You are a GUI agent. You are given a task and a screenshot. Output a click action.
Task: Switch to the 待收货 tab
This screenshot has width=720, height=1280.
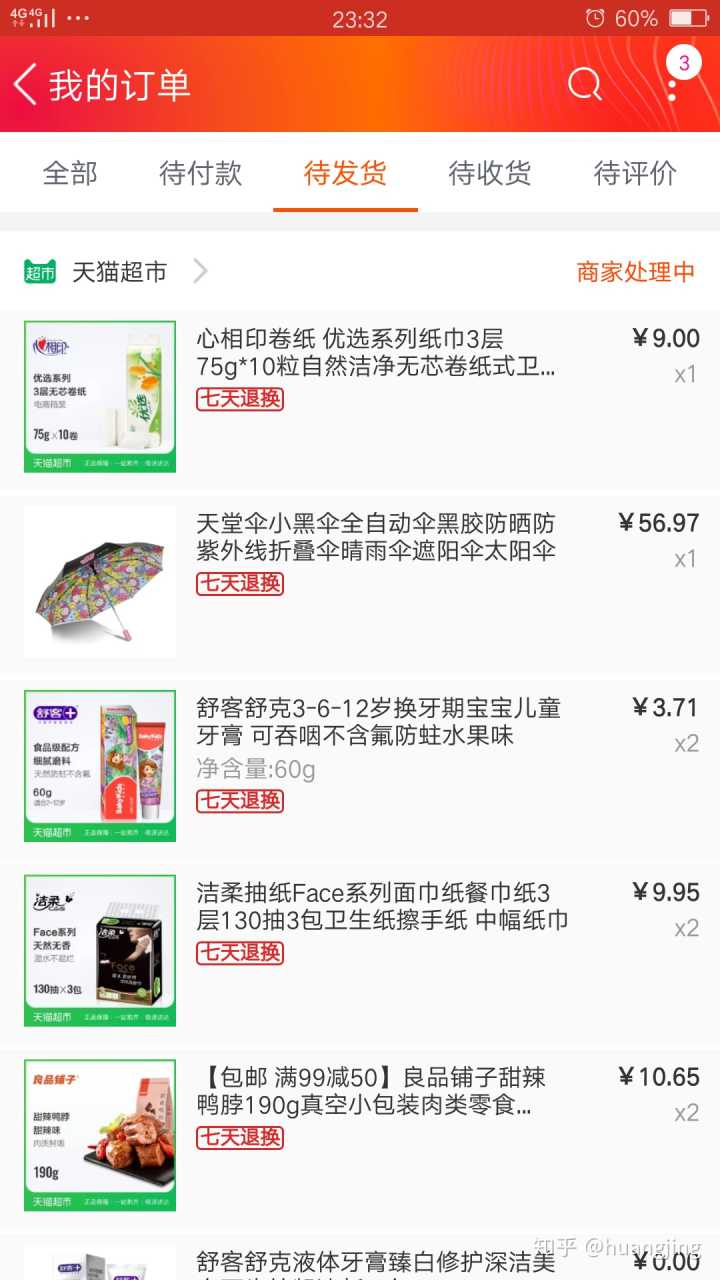(489, 173)
